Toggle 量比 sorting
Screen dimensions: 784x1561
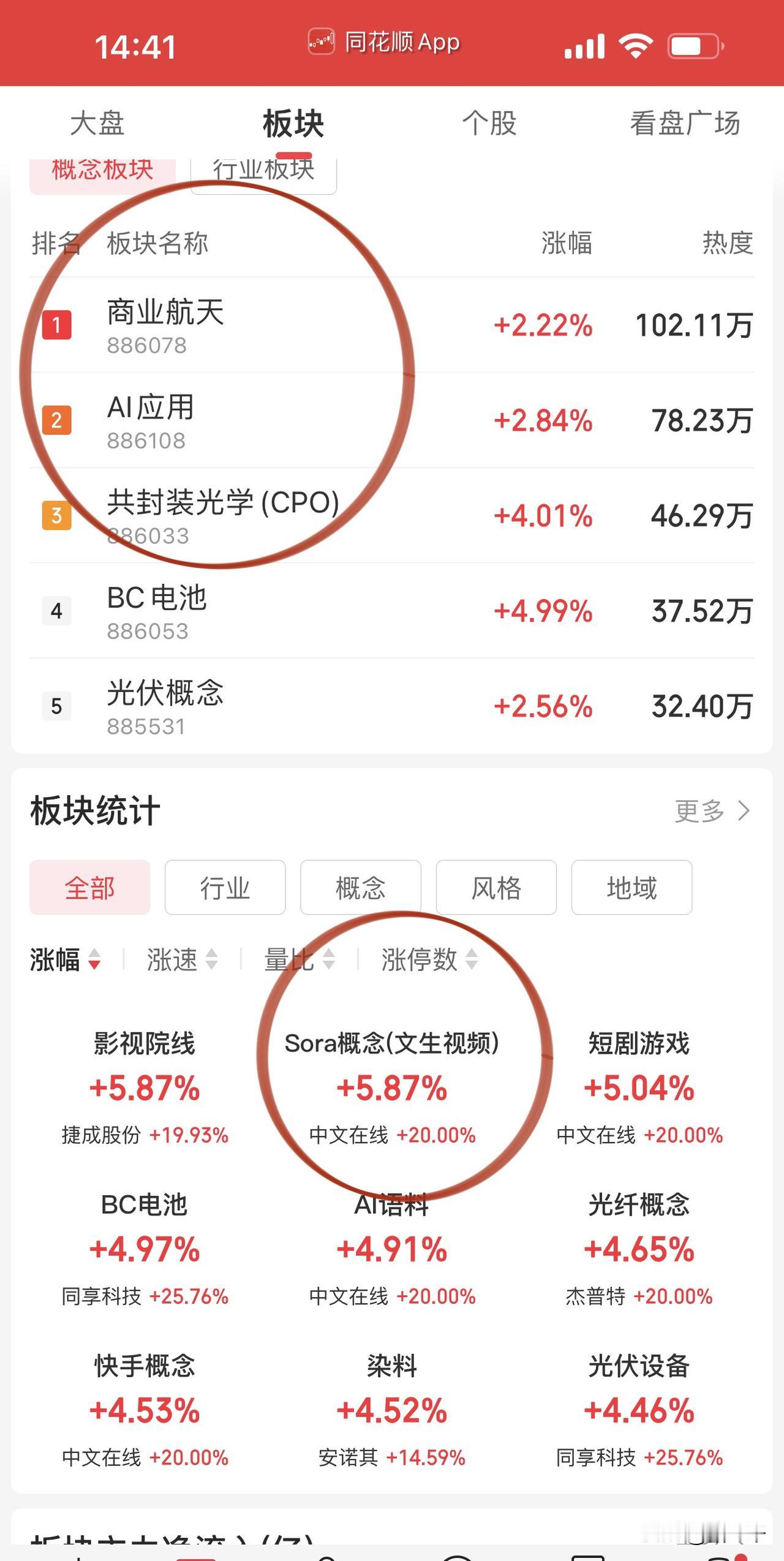click(x=297, y=961)
